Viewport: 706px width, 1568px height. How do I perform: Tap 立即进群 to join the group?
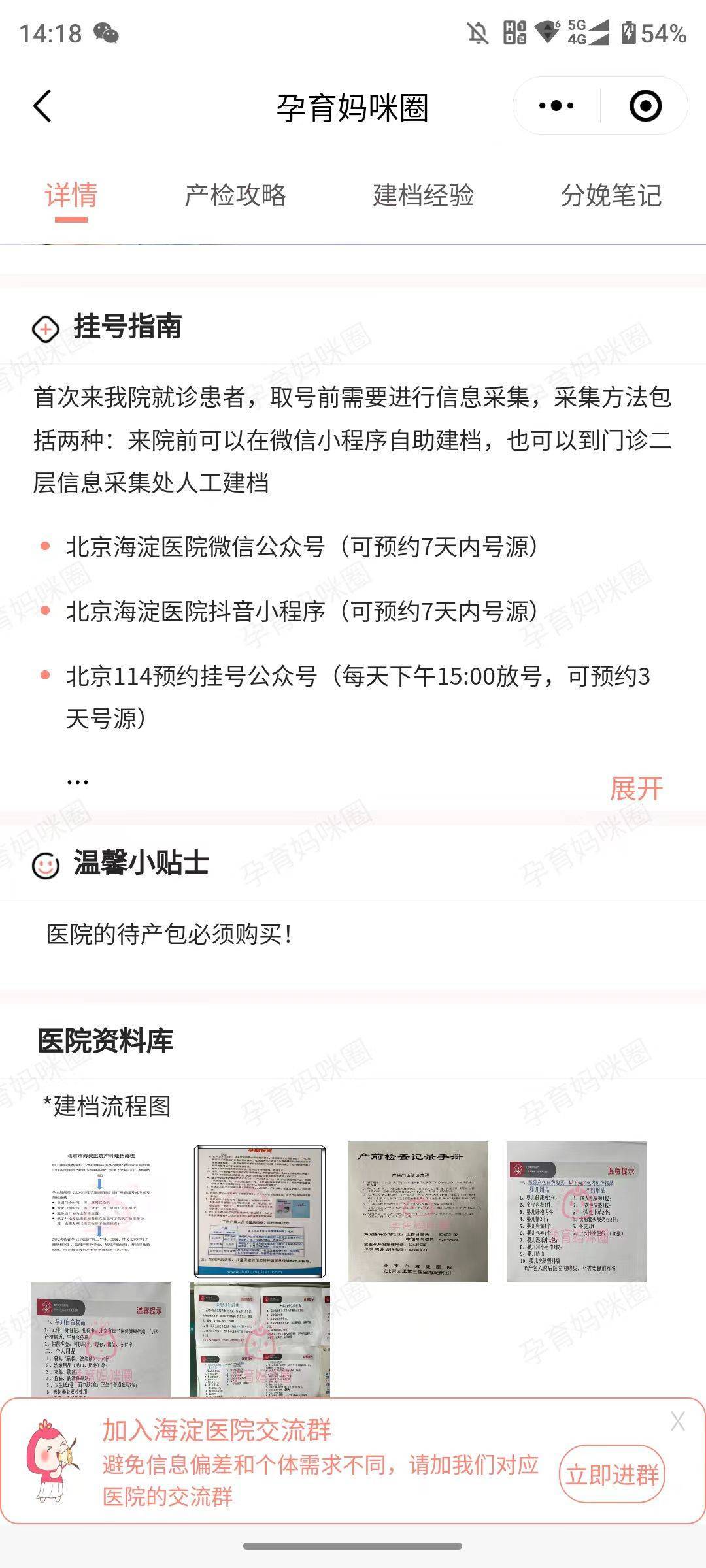[x=612, y=1475]
